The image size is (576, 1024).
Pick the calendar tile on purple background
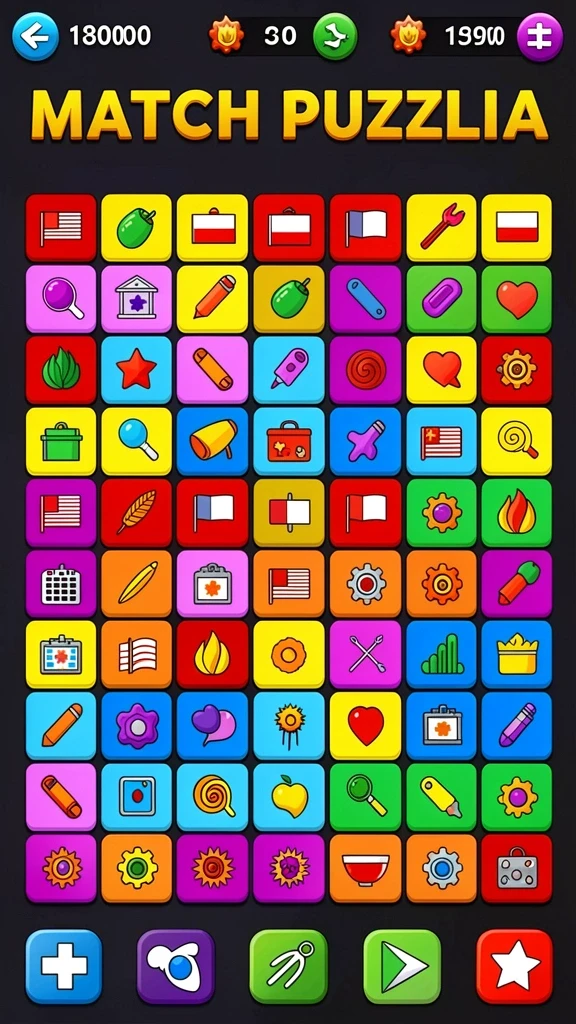[61, 584]
